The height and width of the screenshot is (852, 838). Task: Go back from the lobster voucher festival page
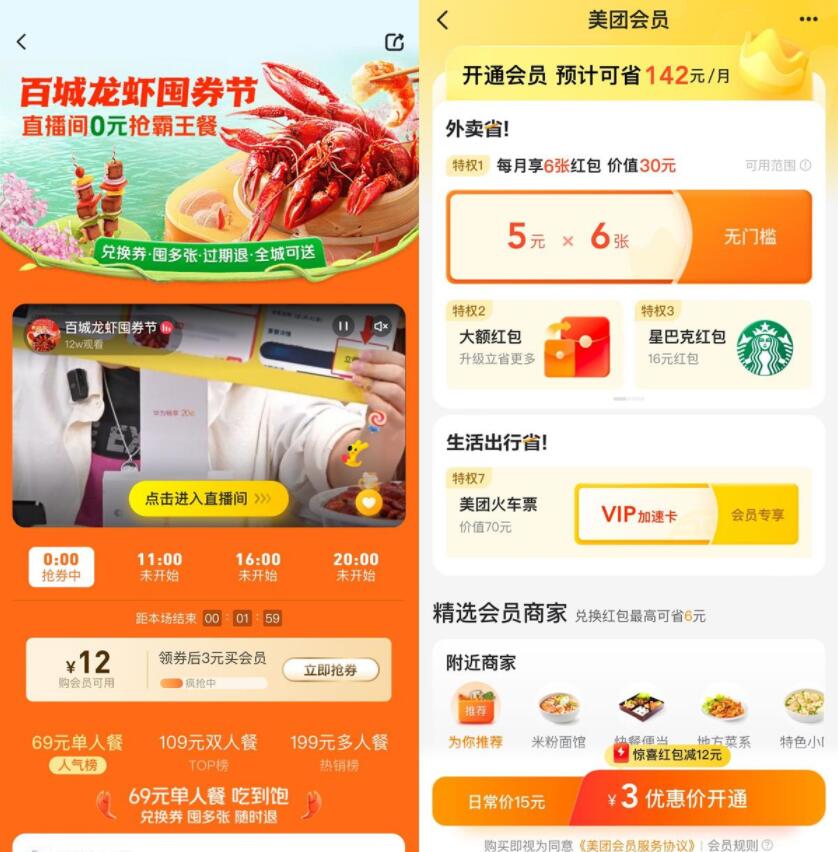click(22, 42)
